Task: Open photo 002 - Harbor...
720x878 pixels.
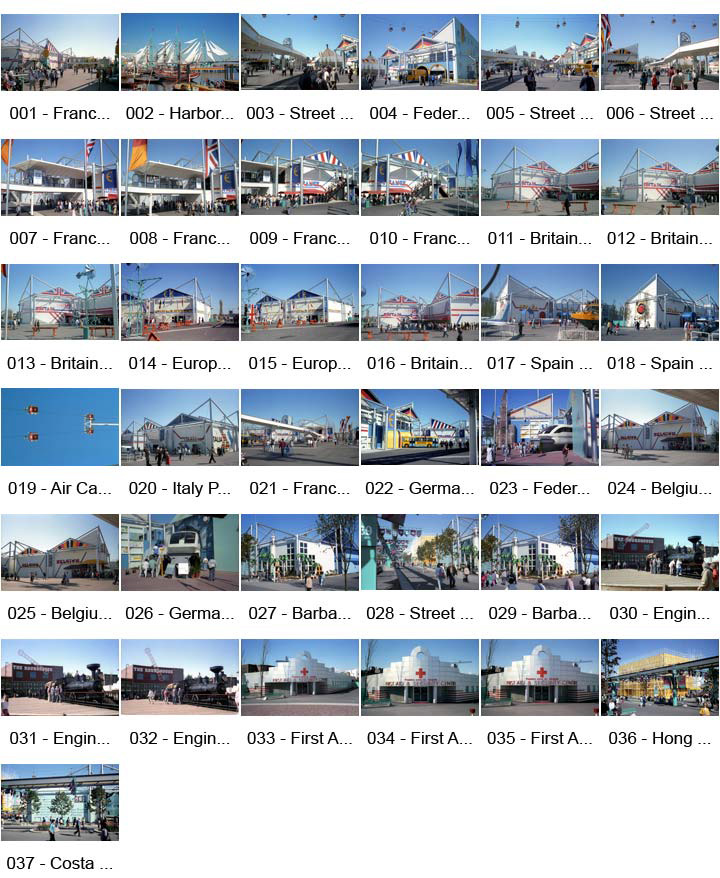Action: coord(180,52)
